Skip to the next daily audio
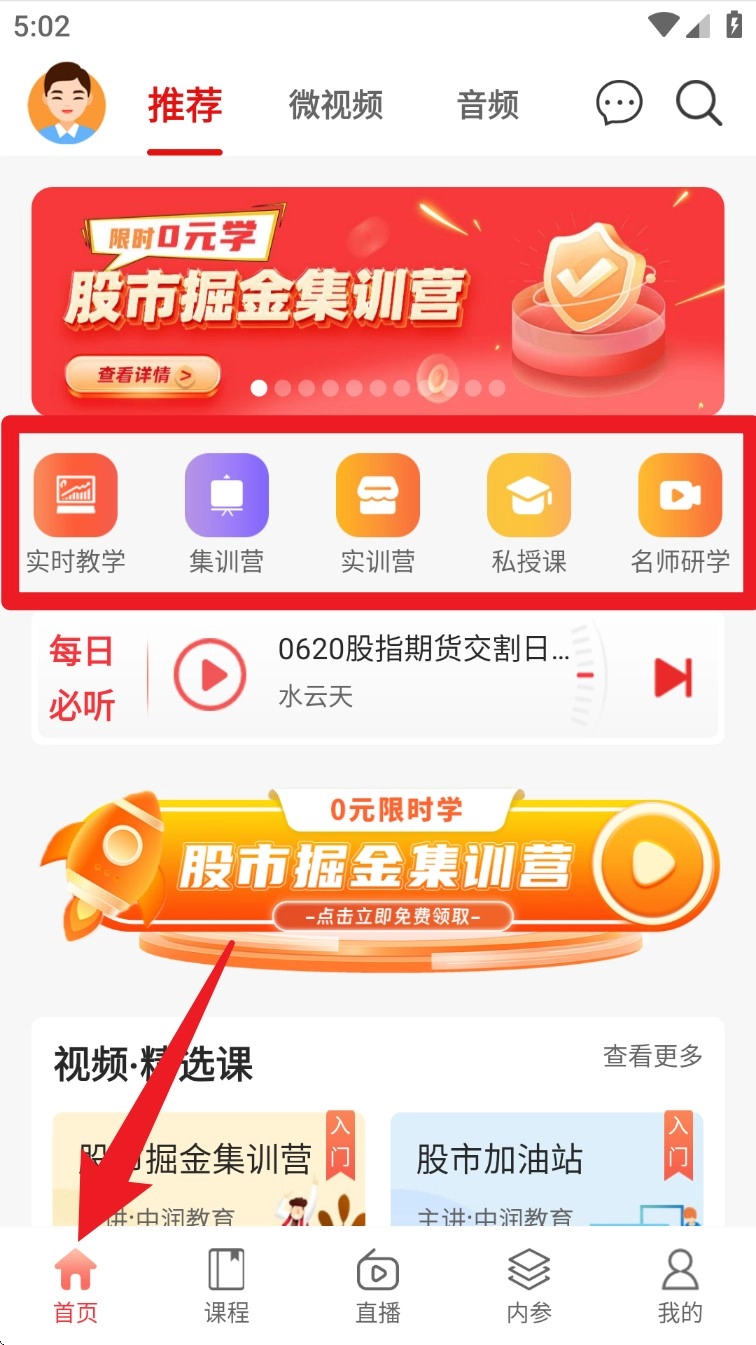Screen dimensions: 756x1345 point(672,677)
